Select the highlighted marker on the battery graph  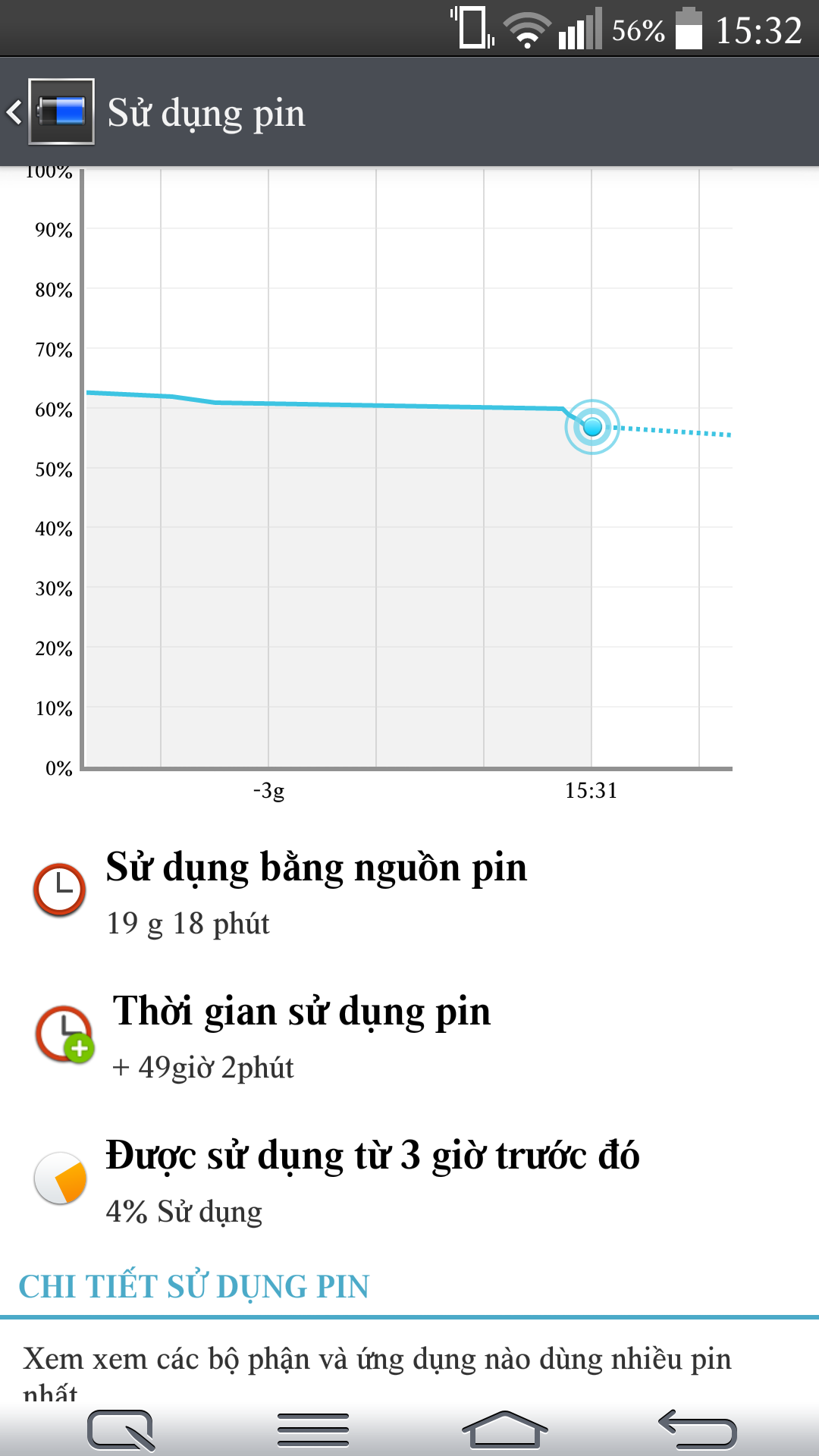pyautogui.click(x=591, y=427)
